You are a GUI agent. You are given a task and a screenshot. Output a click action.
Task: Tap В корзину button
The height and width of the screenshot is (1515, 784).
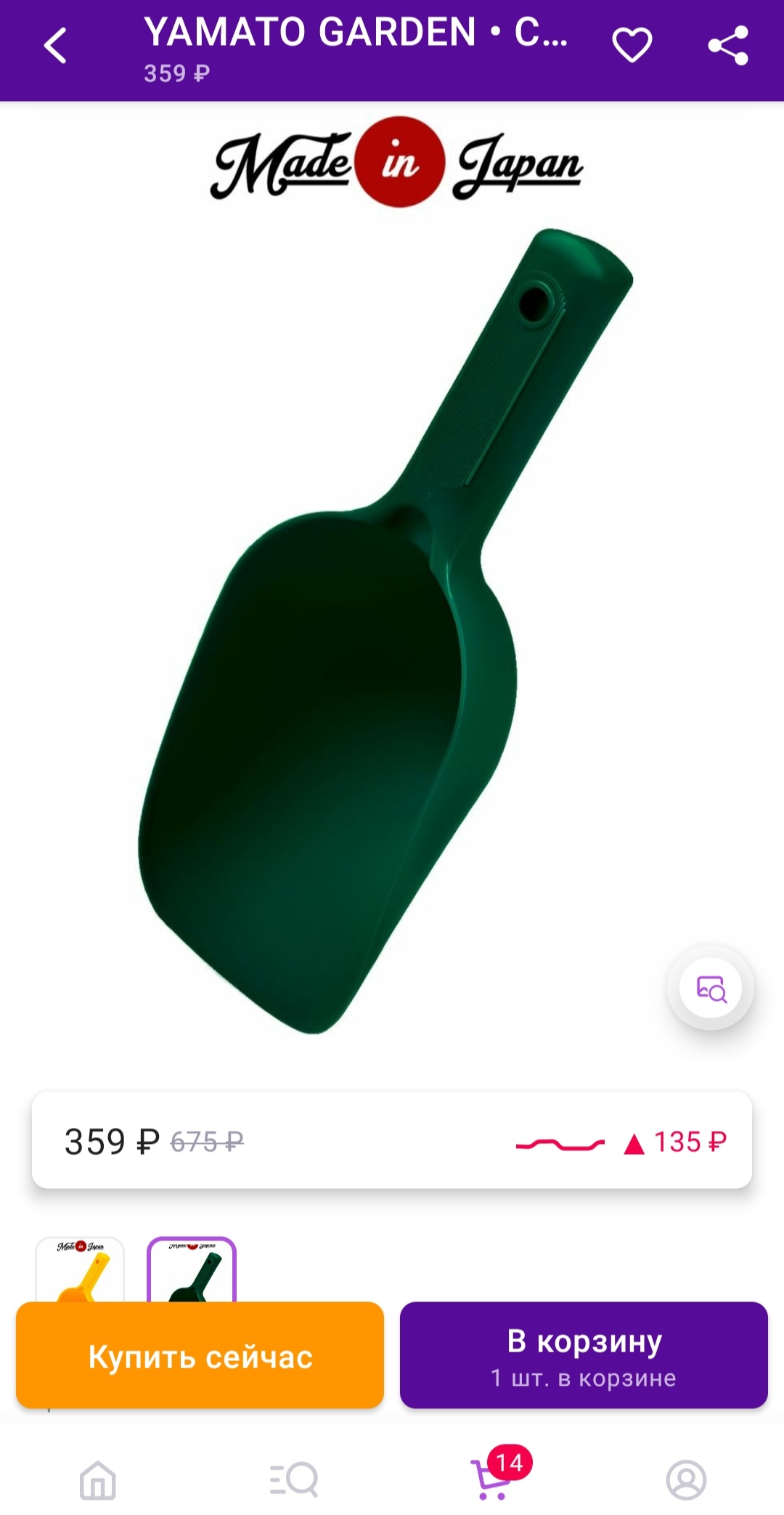point(584,1356)
